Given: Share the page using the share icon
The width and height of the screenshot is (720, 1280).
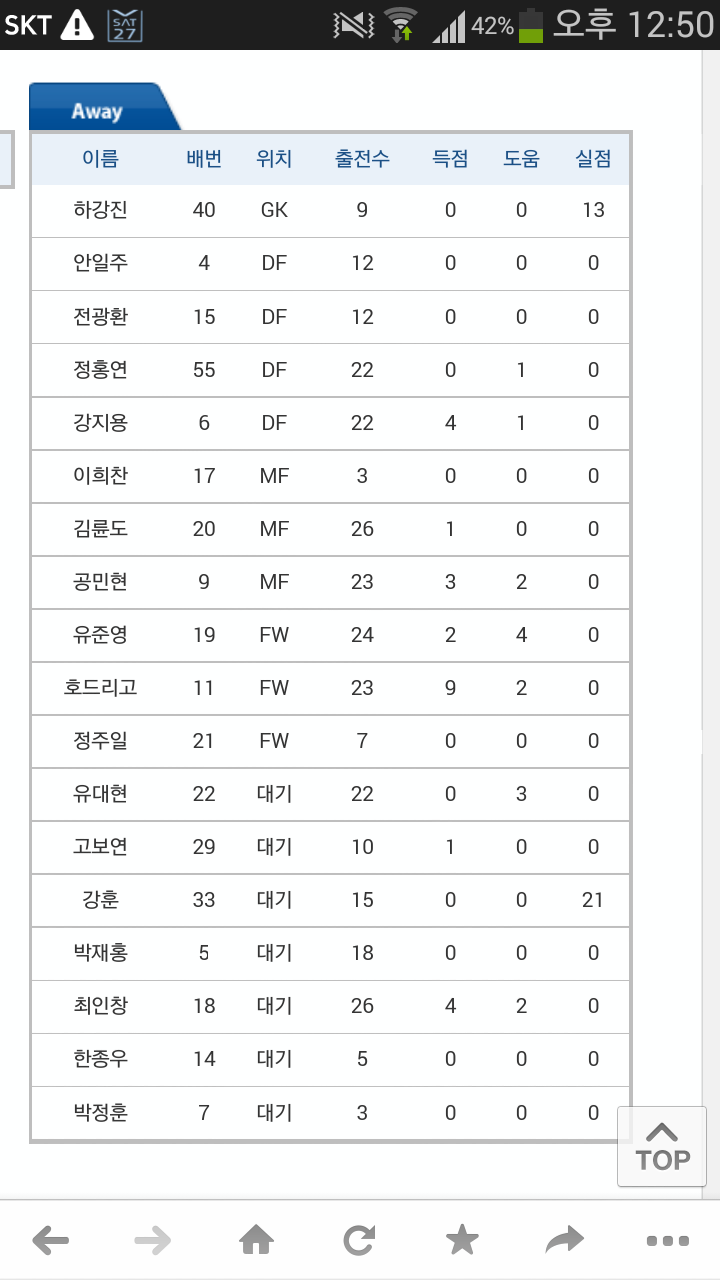Looking at the screenshot, I should pos(563,1240).
